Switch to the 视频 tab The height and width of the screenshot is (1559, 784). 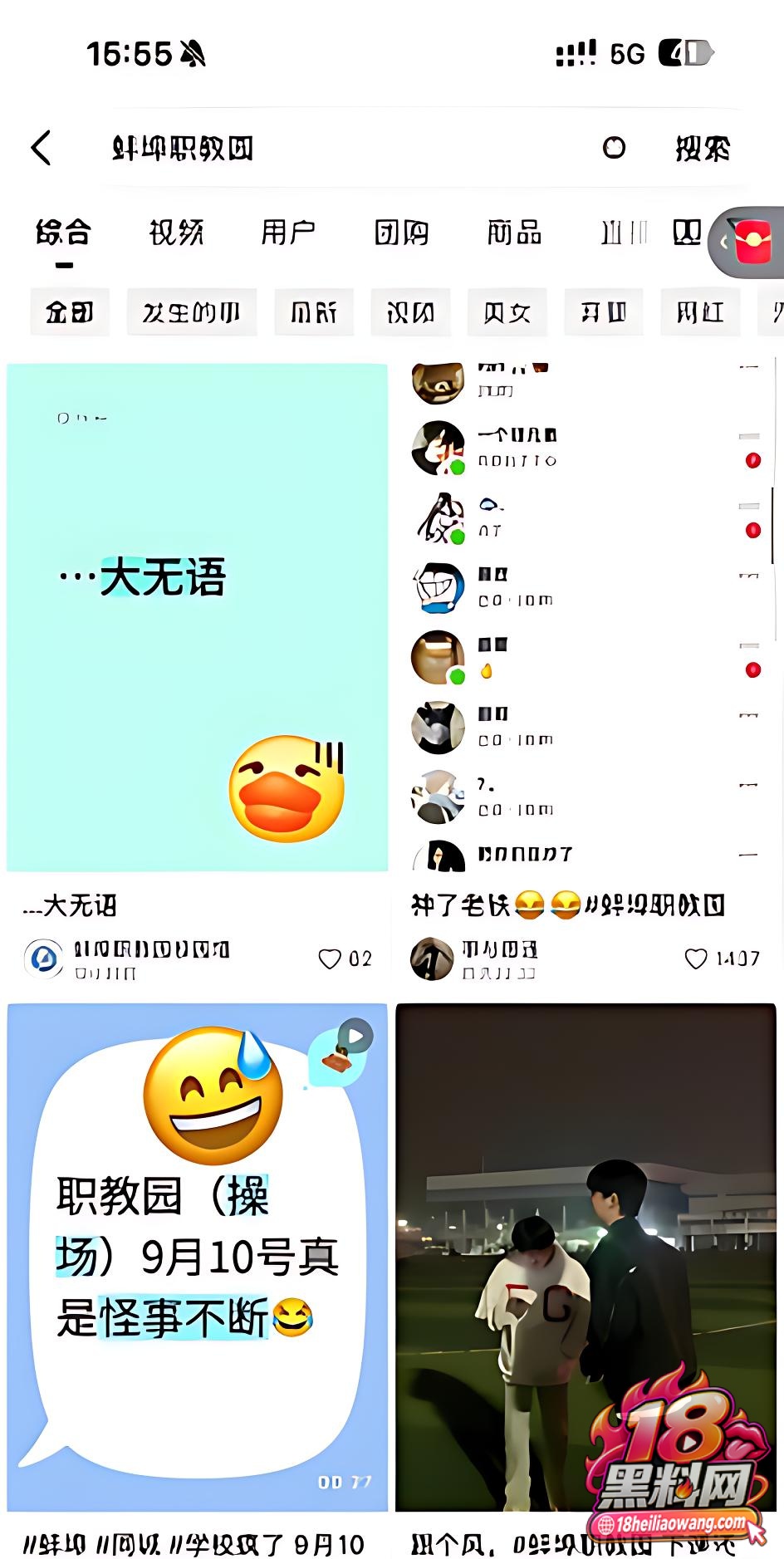tap(175, 233)
